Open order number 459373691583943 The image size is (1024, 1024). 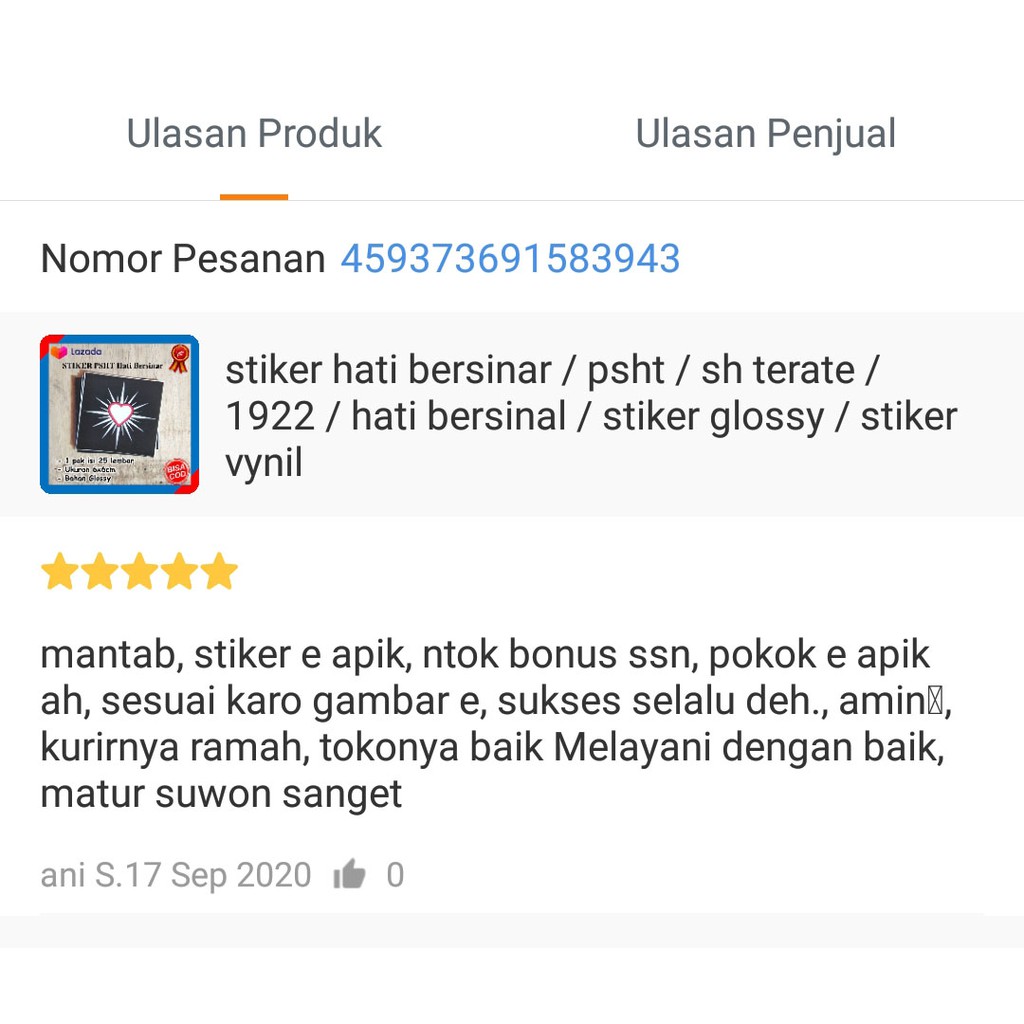510,259
